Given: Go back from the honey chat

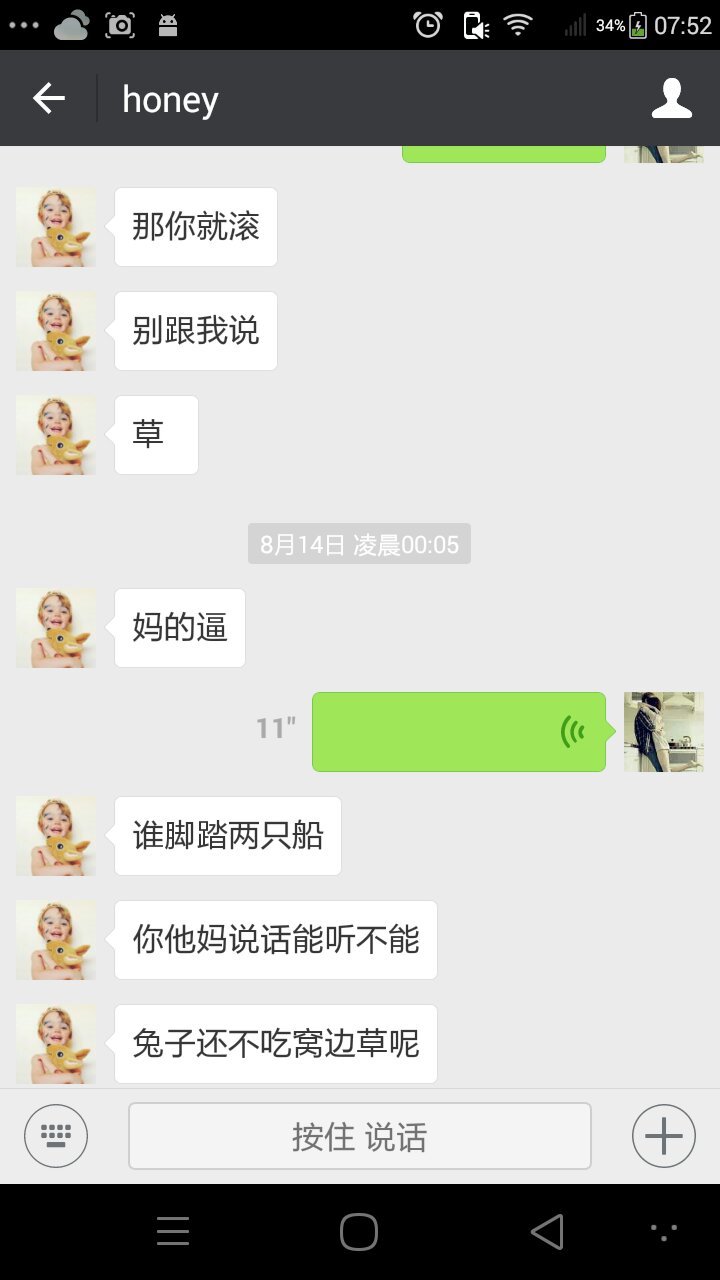Looking at the screenshot, I should click(x=48, y=98).
